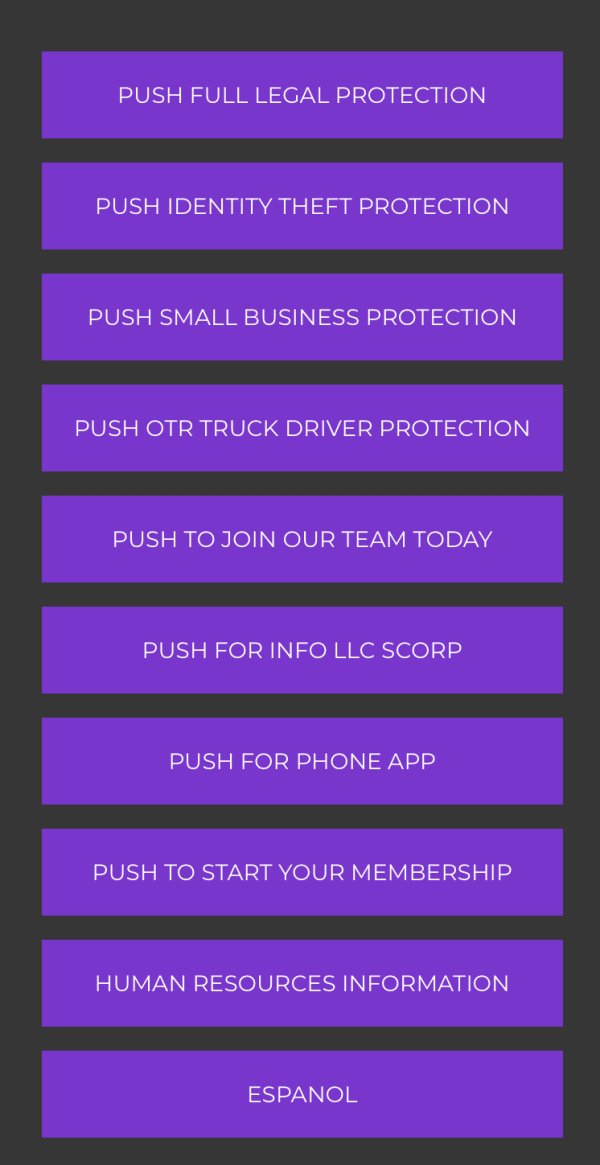Select Push To Start Your Membership
Image resolution: width=600 pixels, height=1165 pixels.
302,872
